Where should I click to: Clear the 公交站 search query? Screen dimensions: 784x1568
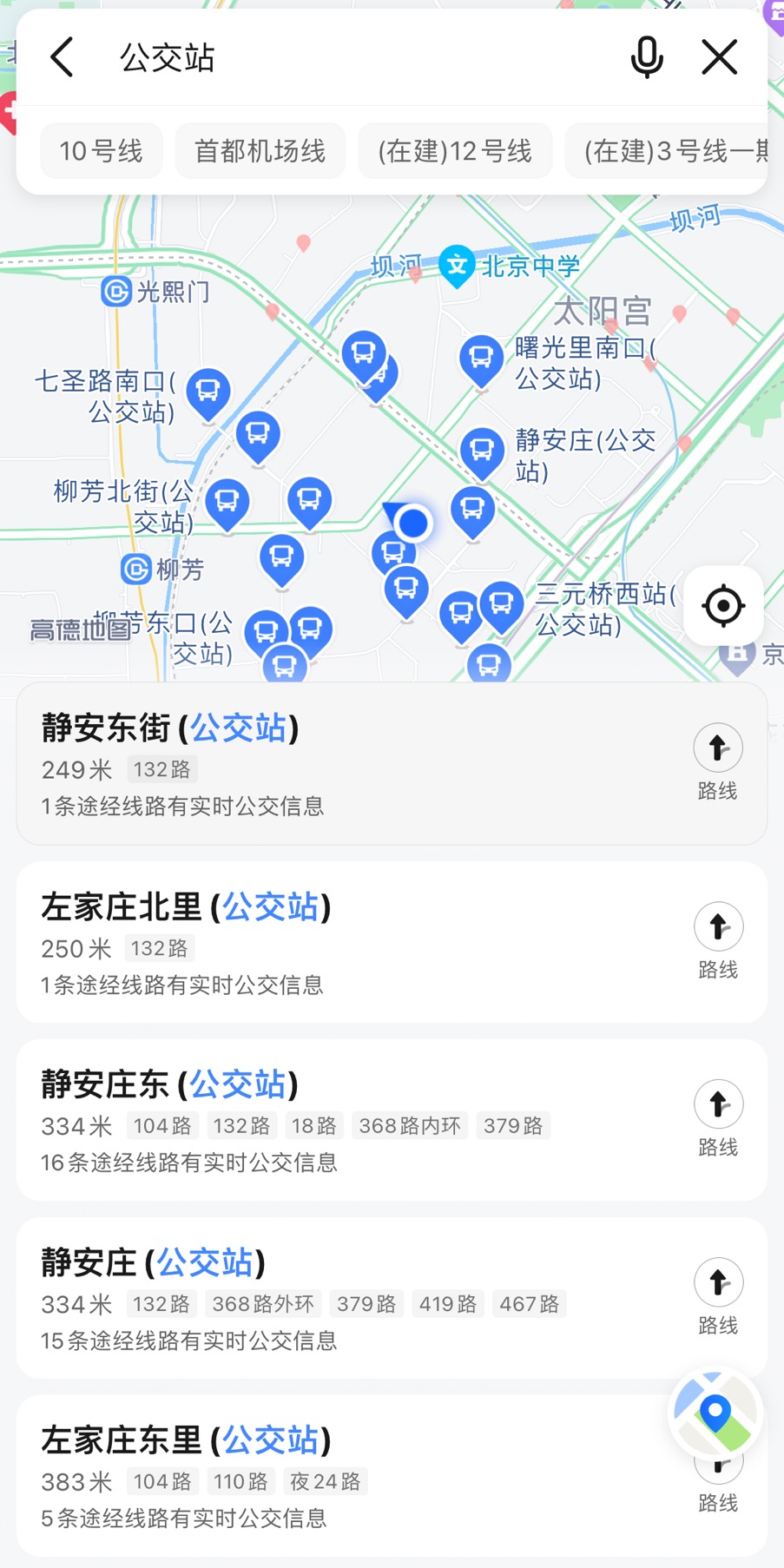pos(719,58)
